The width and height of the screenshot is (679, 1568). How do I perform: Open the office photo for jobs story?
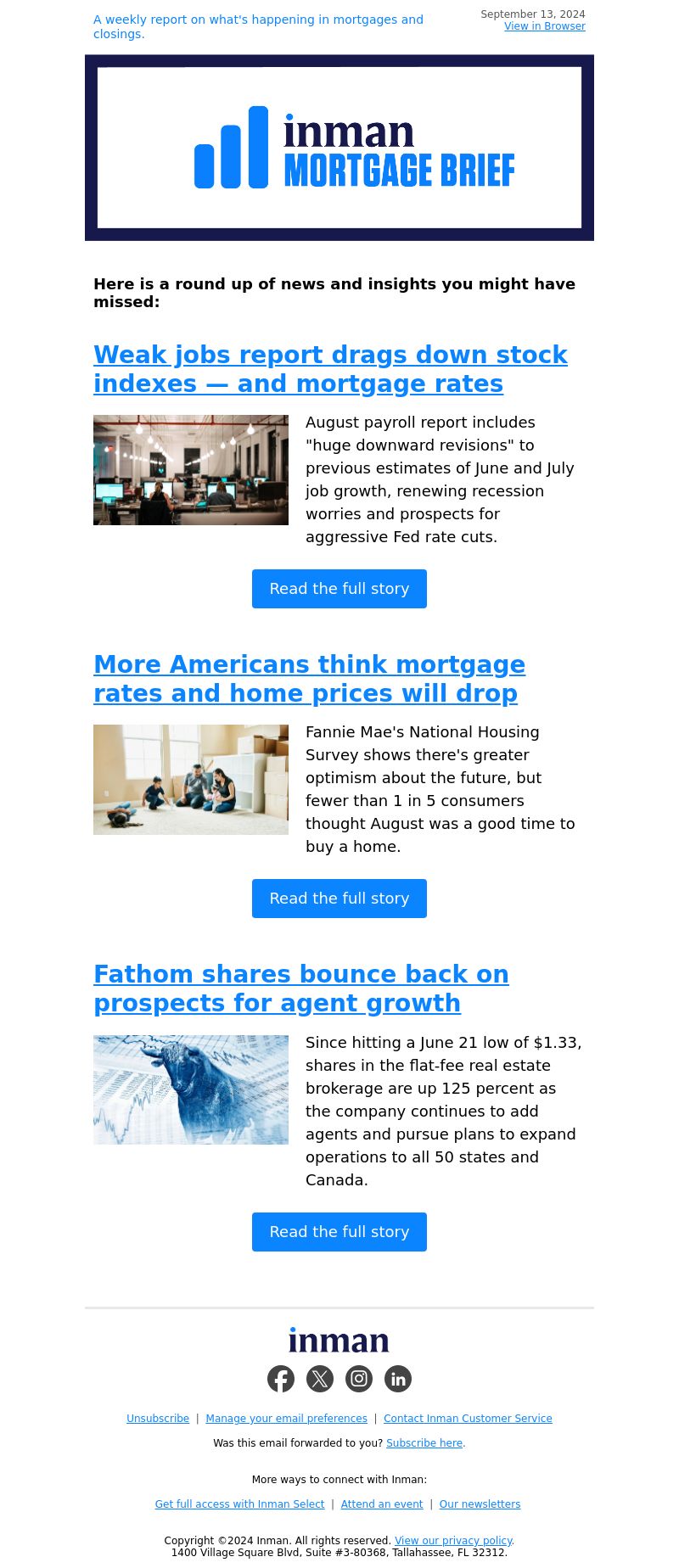coord(191,470)
